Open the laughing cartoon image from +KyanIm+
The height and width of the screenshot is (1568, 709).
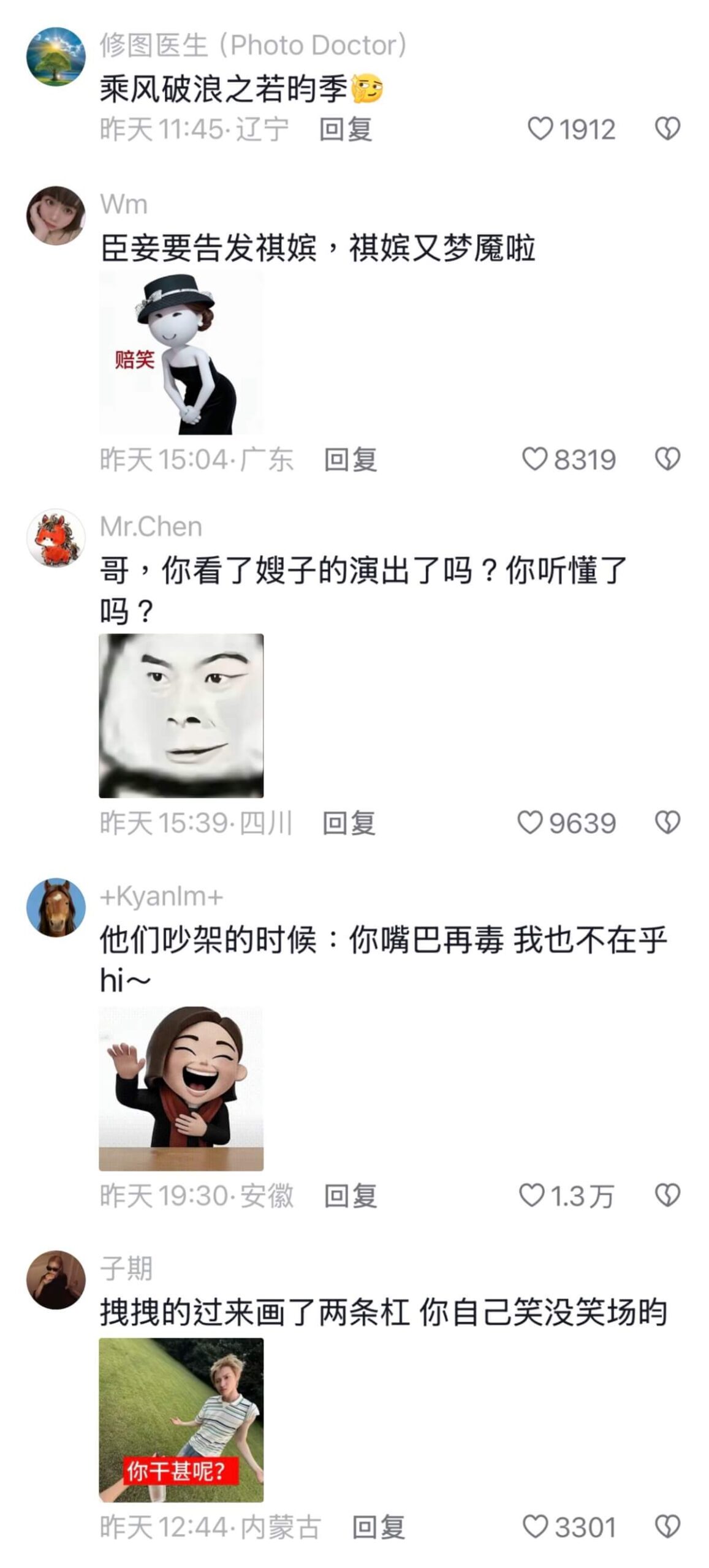pos(181,1088)
